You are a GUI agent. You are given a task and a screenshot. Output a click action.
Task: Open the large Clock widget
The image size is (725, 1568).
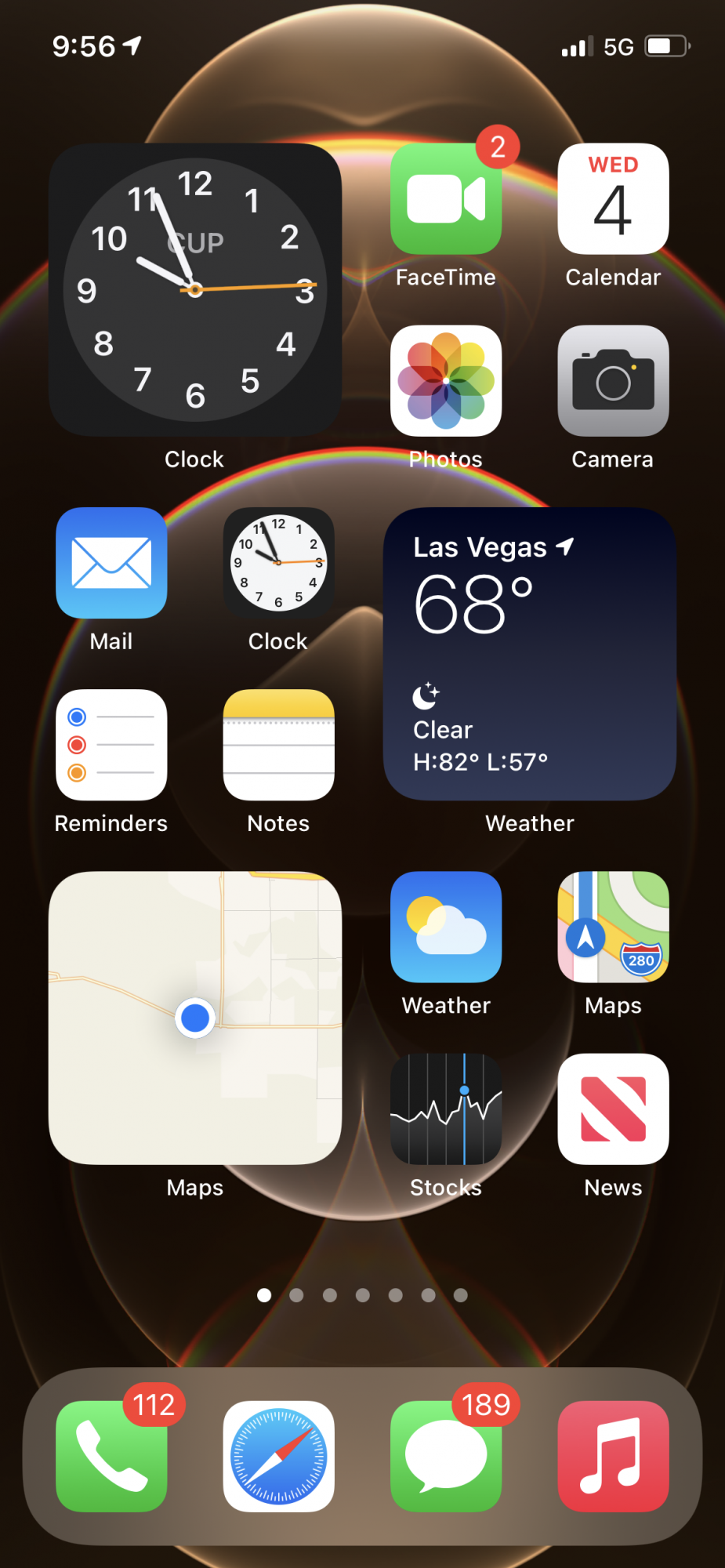coord(194,289)
